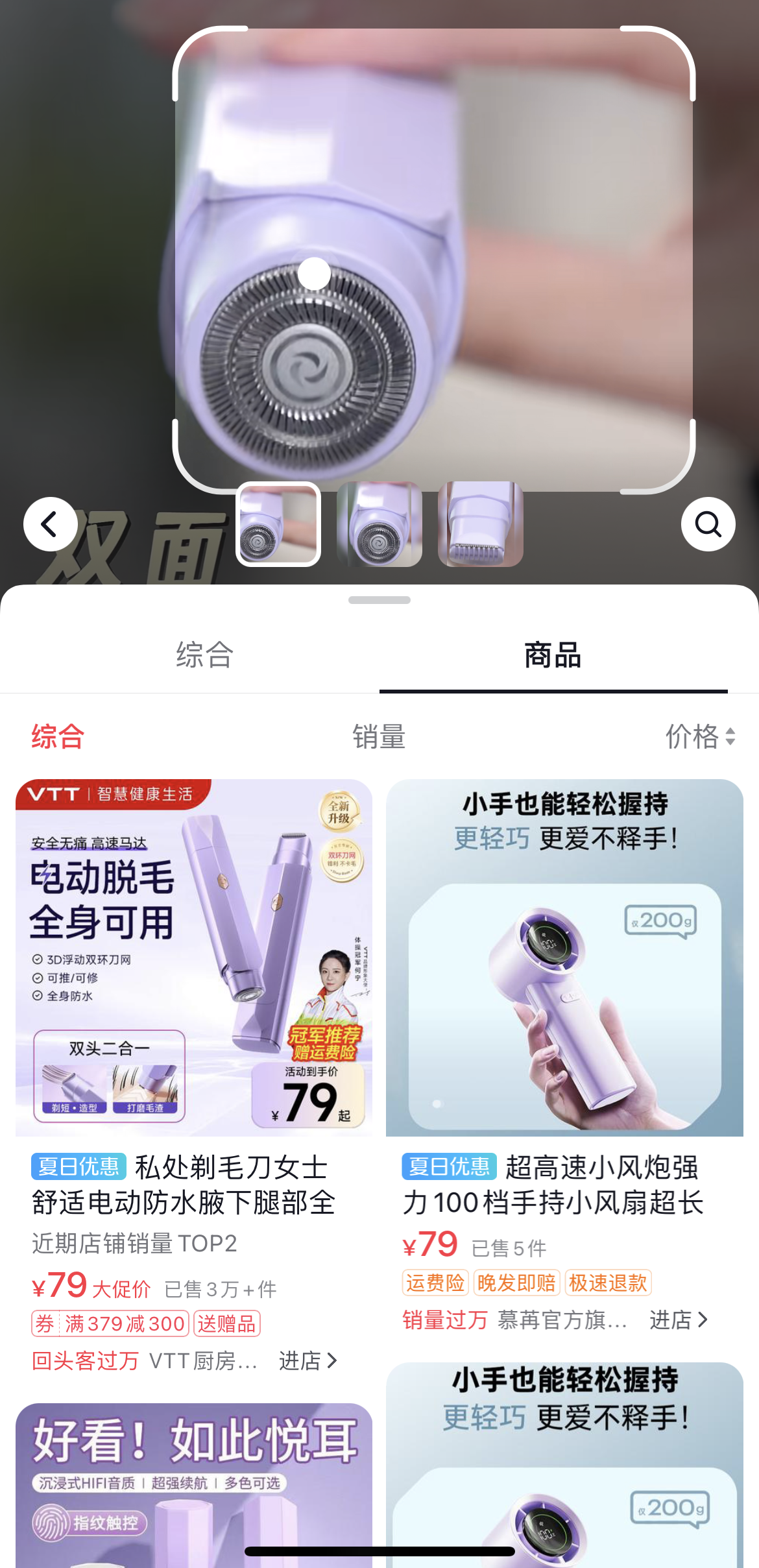
Task: Select the third trimmer-head crop thumbnail
Action: [x=480, y=524]
